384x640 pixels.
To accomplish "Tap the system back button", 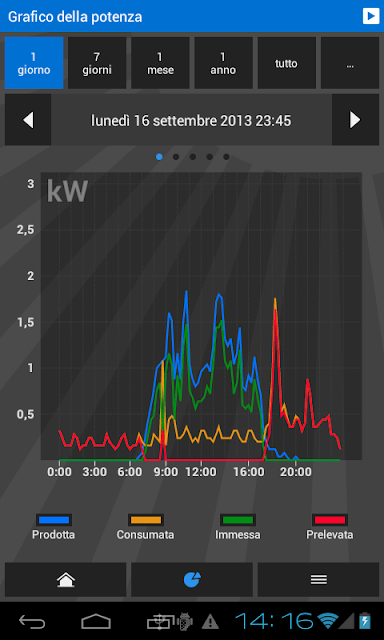I will click(32, 622).
